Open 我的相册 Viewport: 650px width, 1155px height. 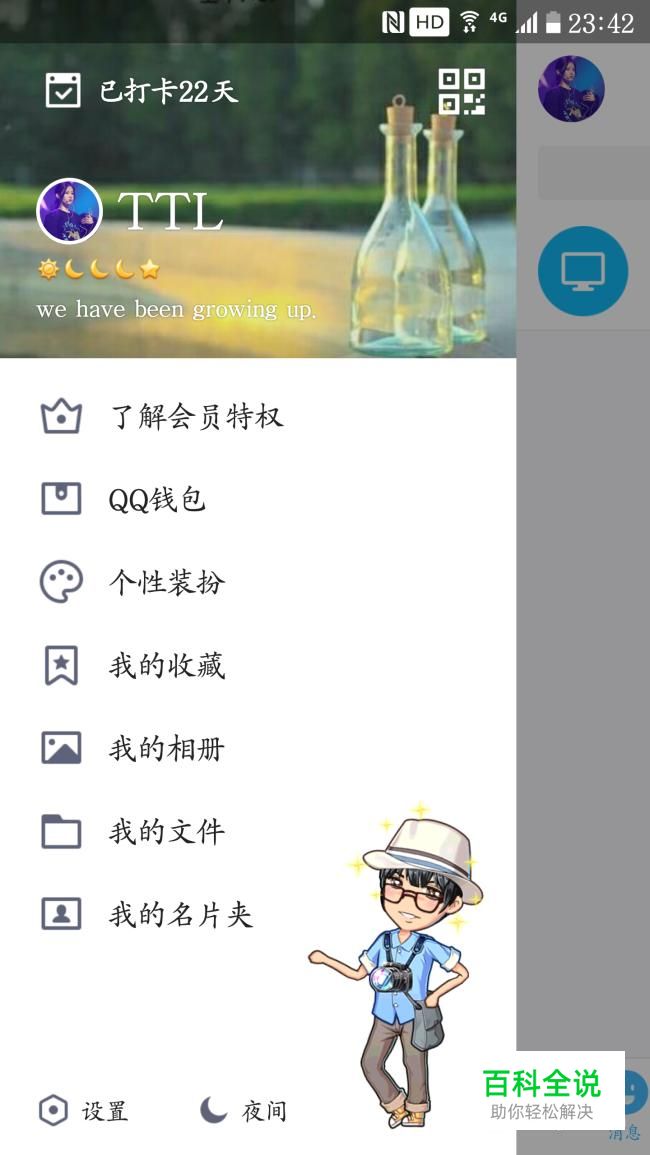pos(166,748)
